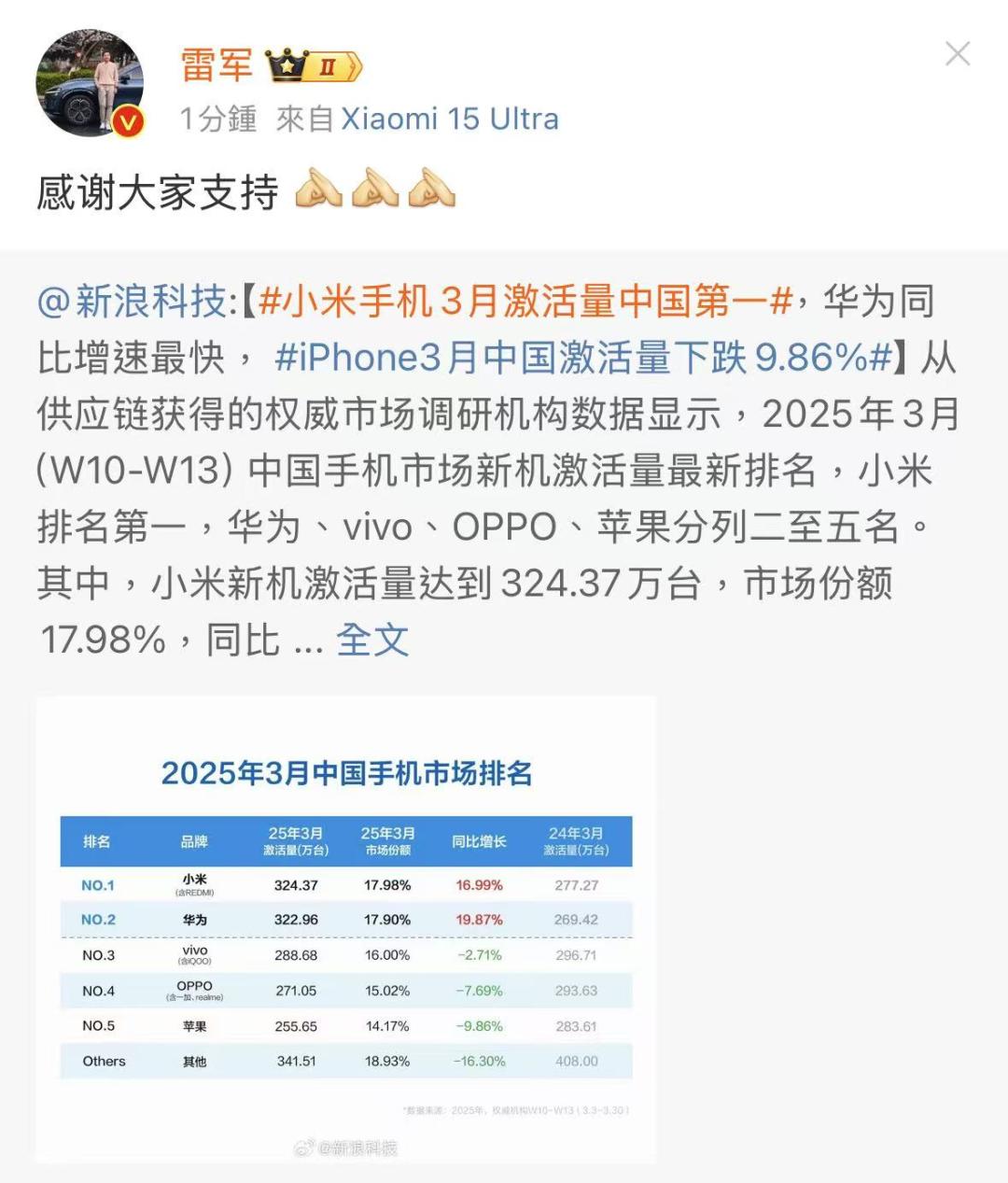This screenshot has height=1183, width=1008.
Task: Open the 雷军 username link
Action: coord(217,65)
